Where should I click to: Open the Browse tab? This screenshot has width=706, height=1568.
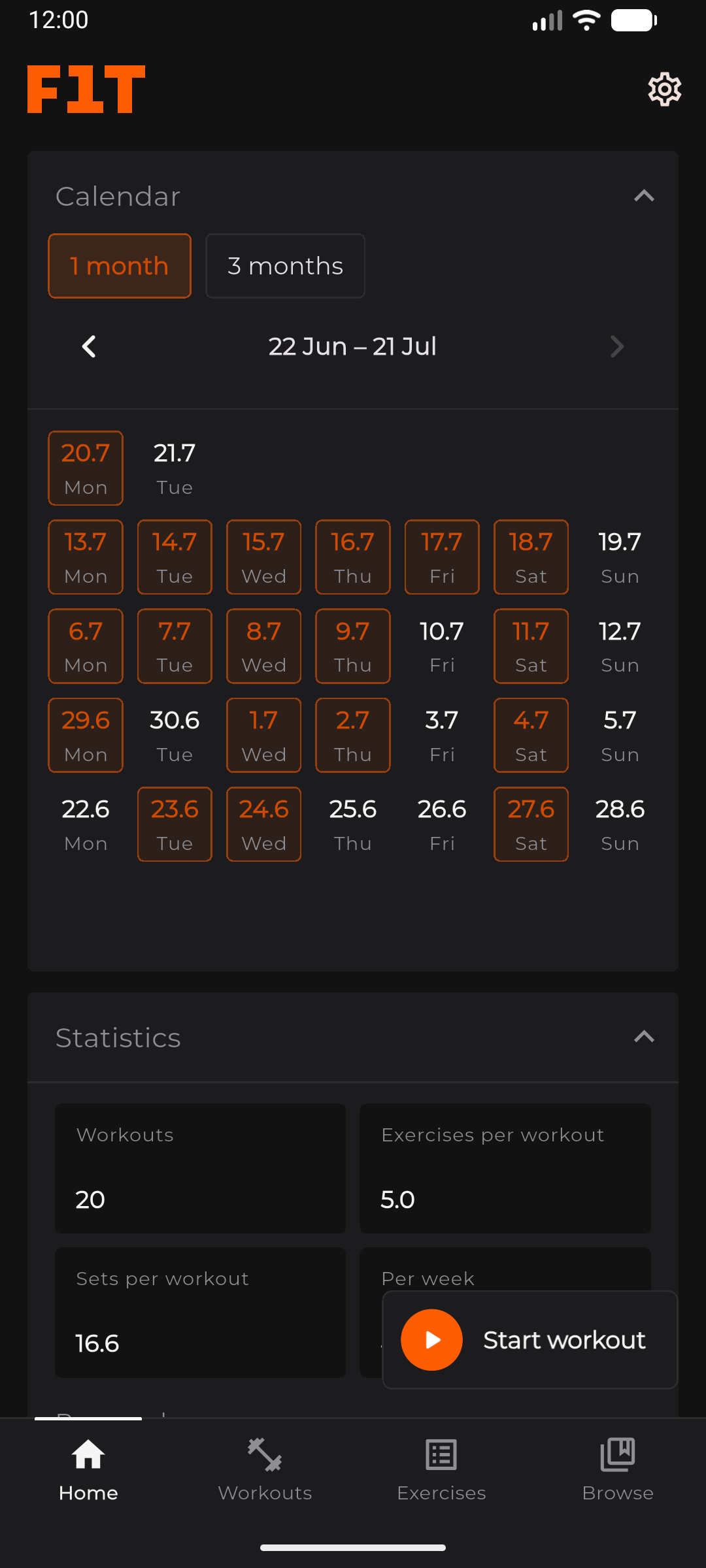coord(618,1470)
